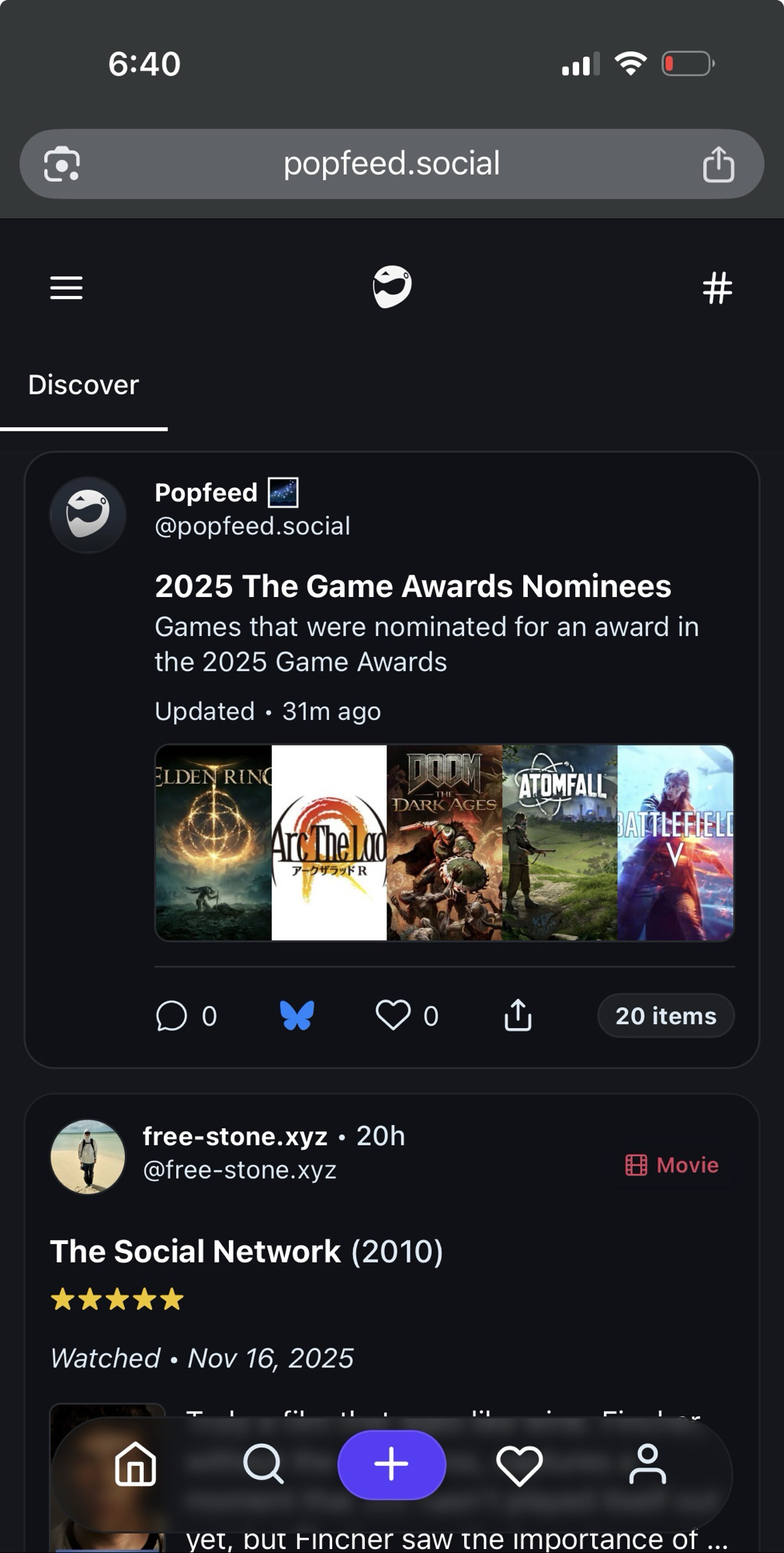
Task: Open the hamburger menu
Action: [66, 288]
